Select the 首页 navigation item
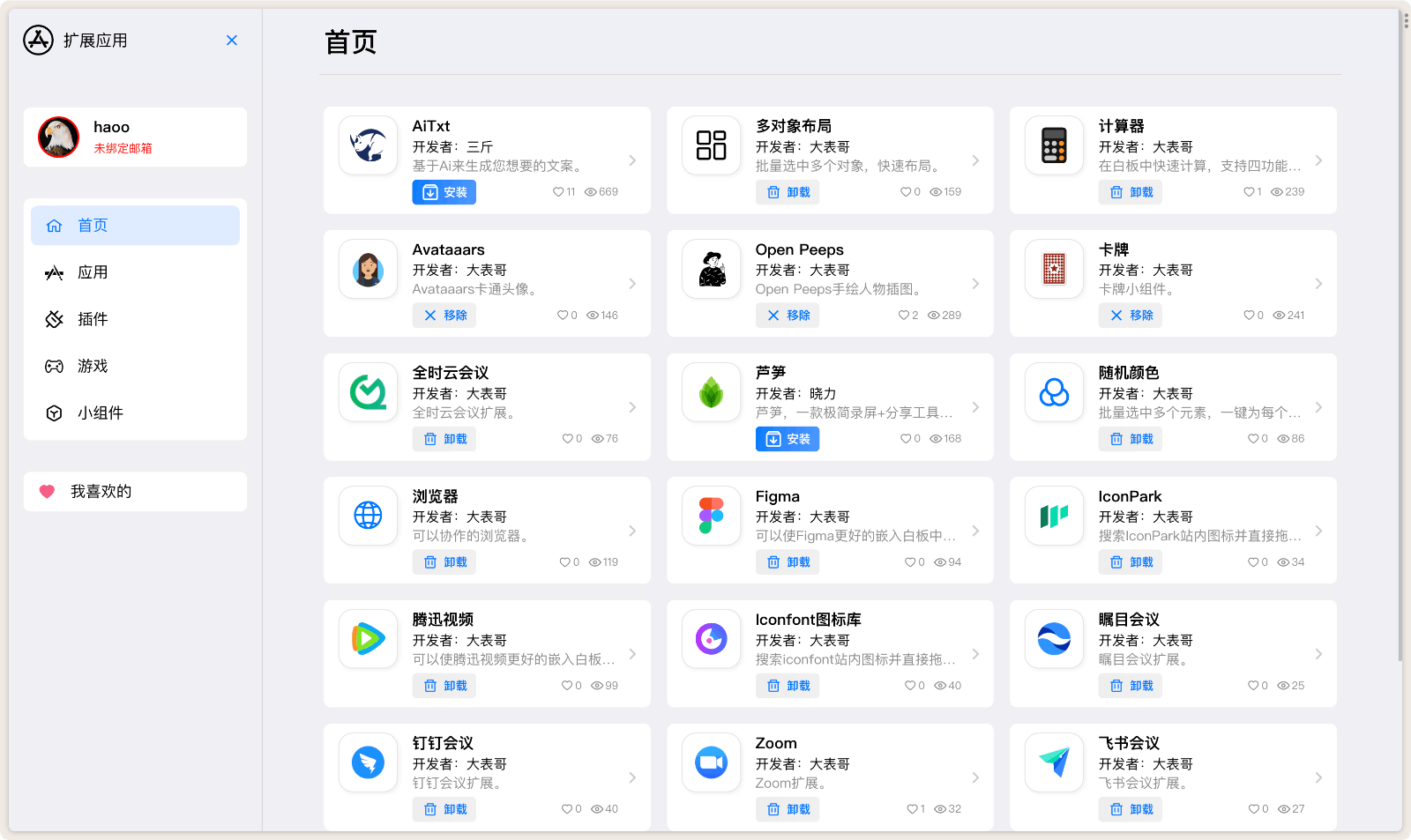1411x840 pixels. pos(135,226)
